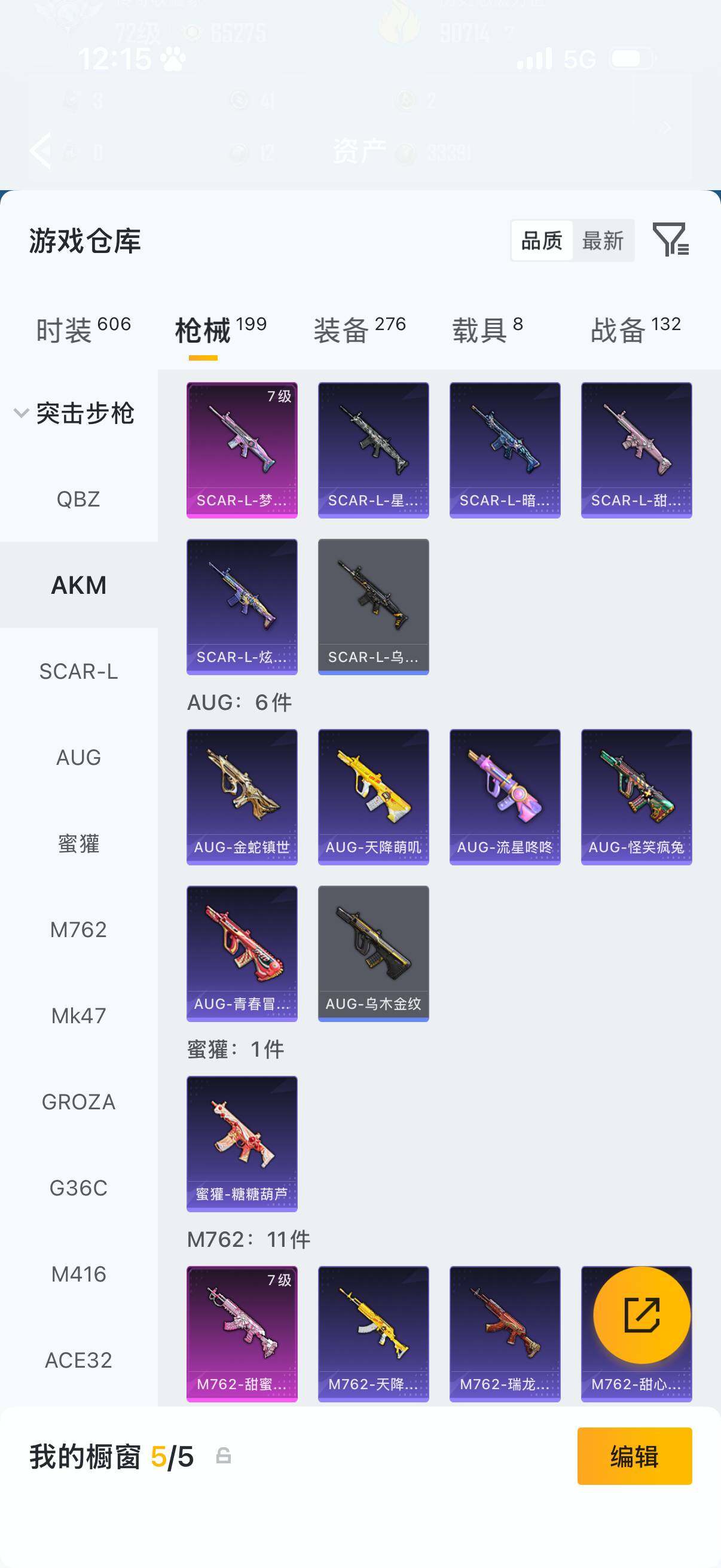This screenshot has height=1568, width=721.
Task: Sort items by 最新
Action: 603,240
